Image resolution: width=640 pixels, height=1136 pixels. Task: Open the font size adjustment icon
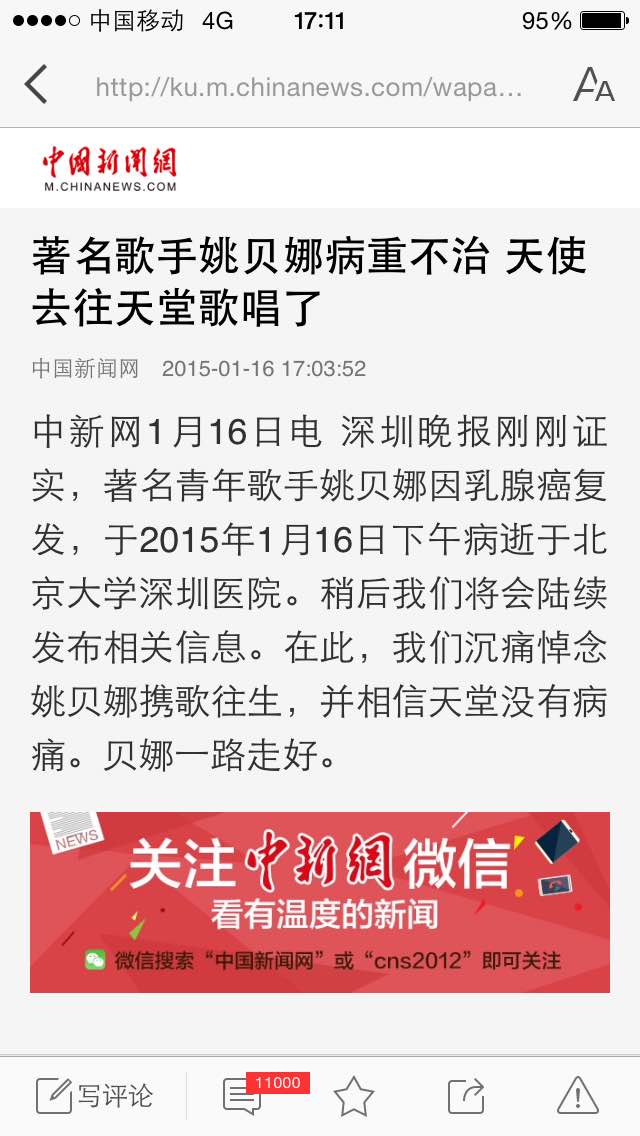click(x=594, y=84)
